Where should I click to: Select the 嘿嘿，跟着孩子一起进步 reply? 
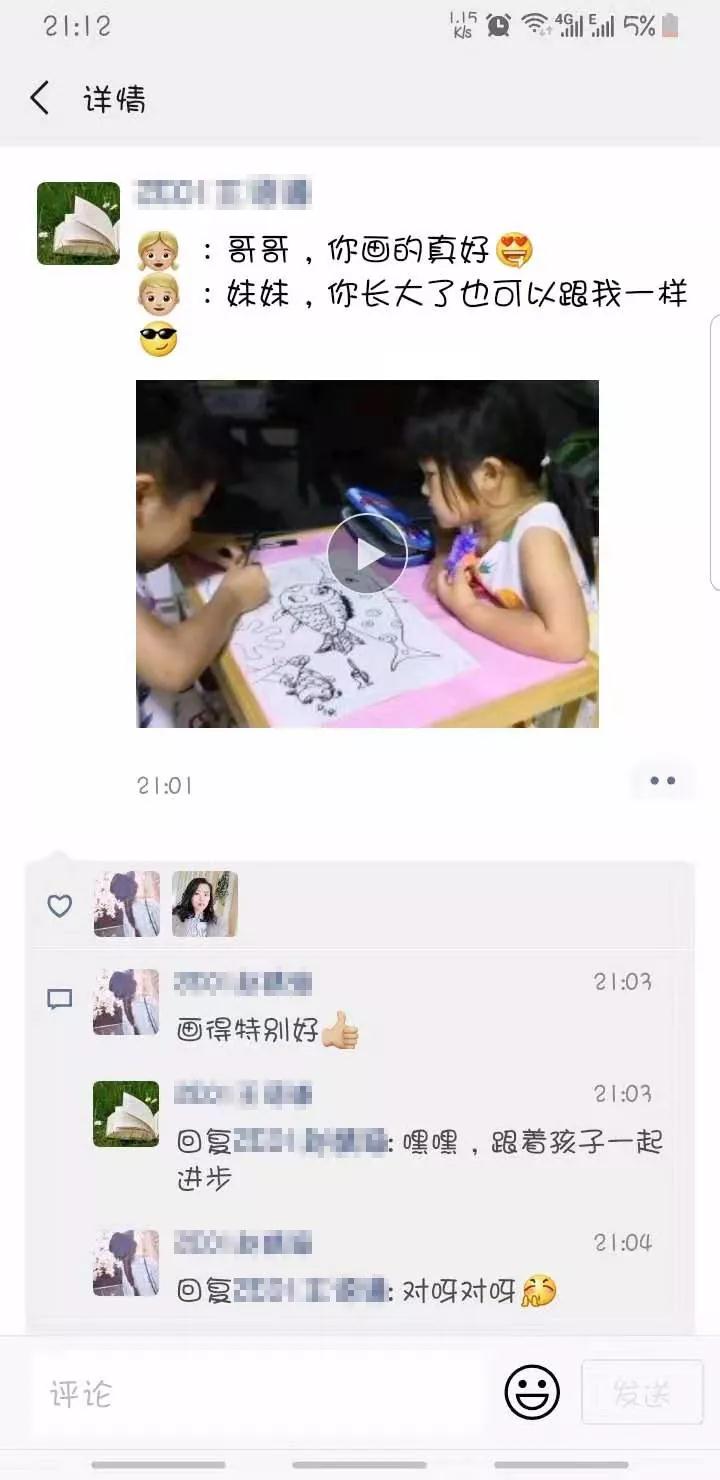[420, 1160]
